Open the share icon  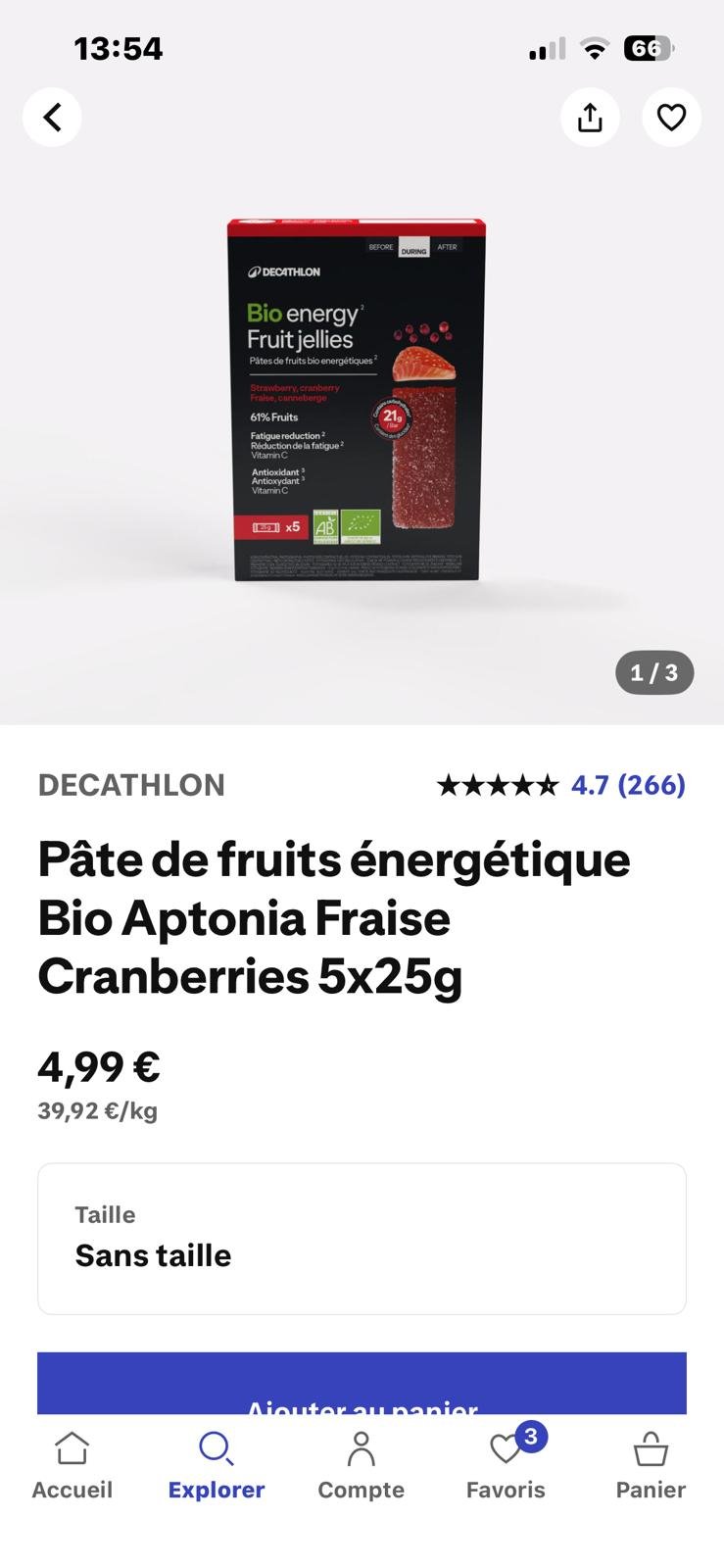pyautogui.click(x=590, y=117)
